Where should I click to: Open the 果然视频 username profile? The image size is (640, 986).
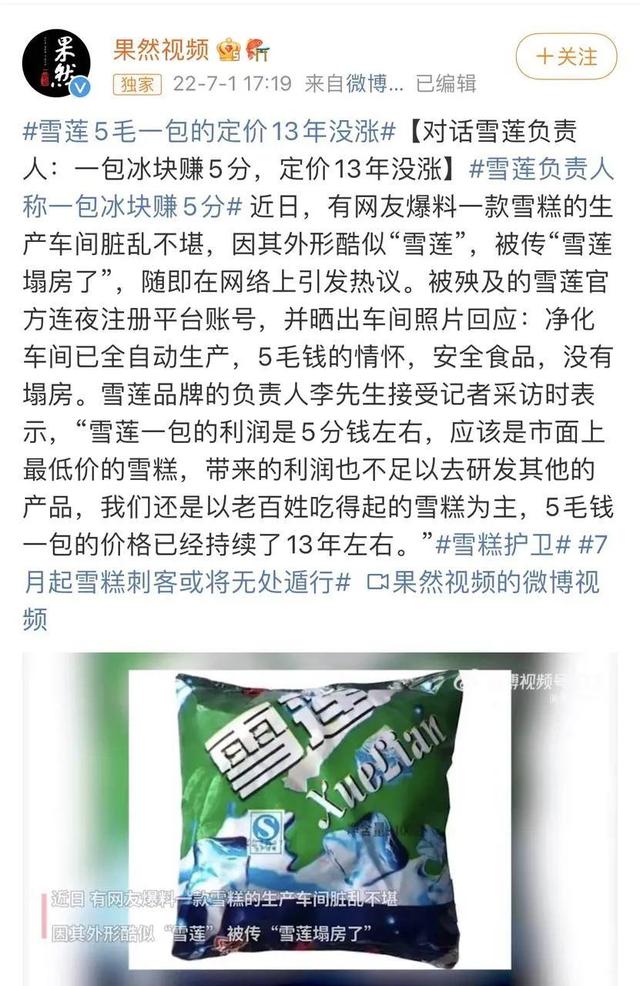point(160,48)
